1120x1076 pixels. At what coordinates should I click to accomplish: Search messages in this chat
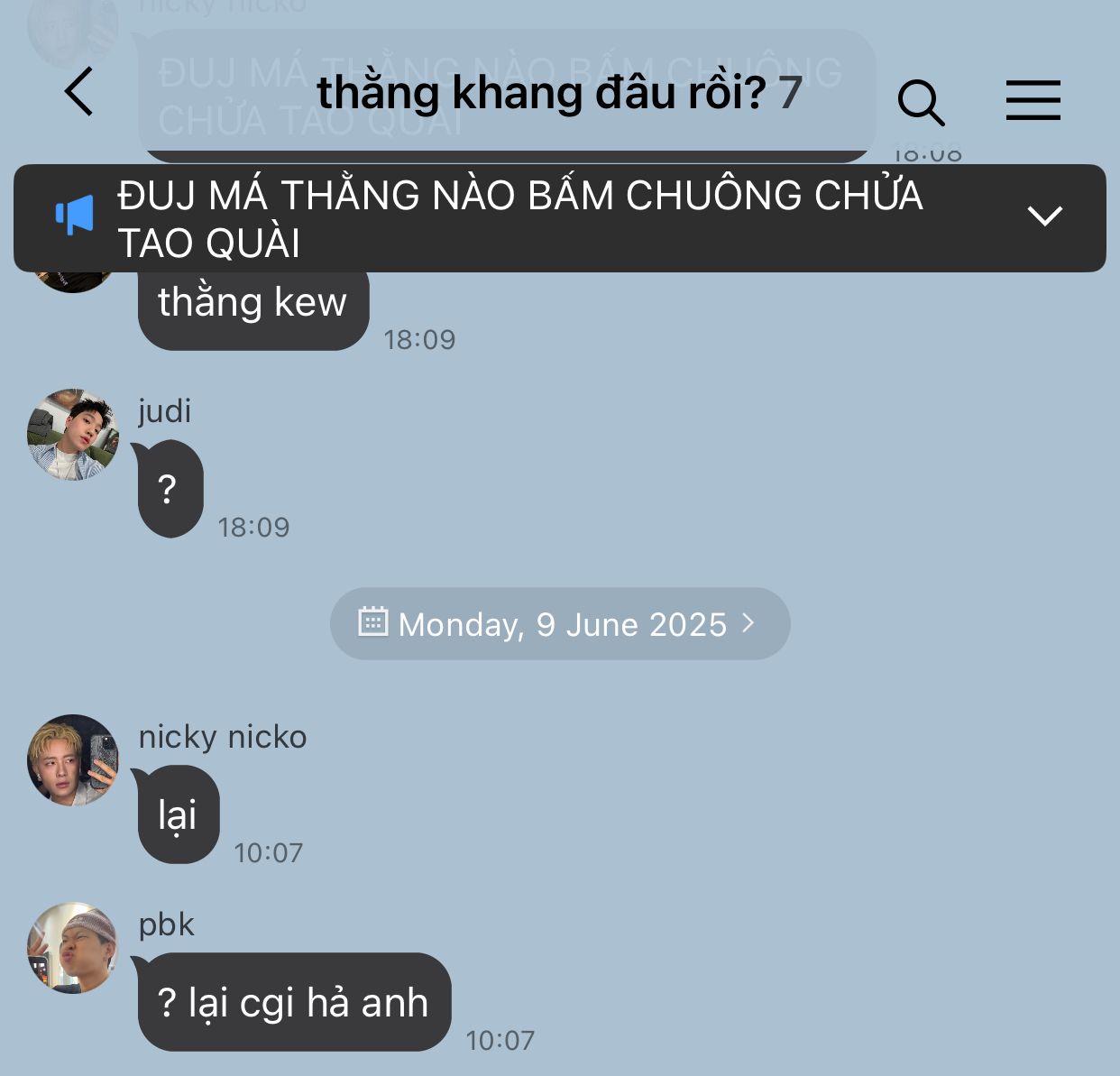pos(921,102)
